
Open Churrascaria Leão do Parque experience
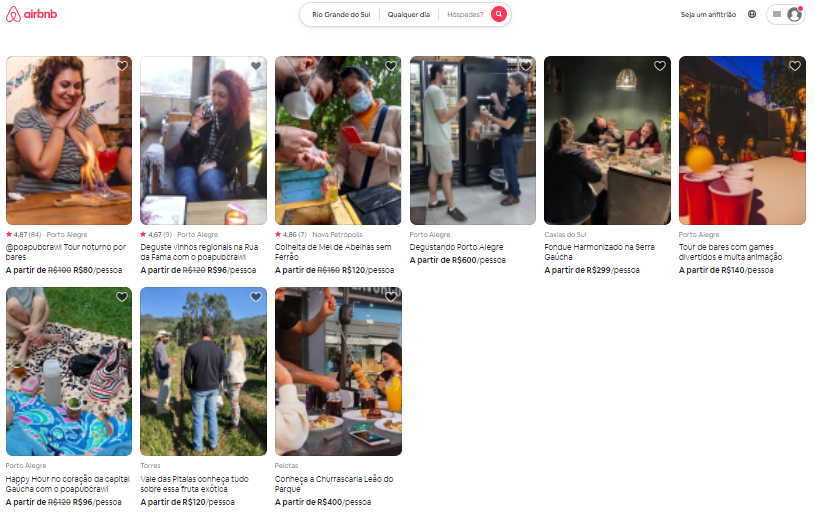(338, 370)
